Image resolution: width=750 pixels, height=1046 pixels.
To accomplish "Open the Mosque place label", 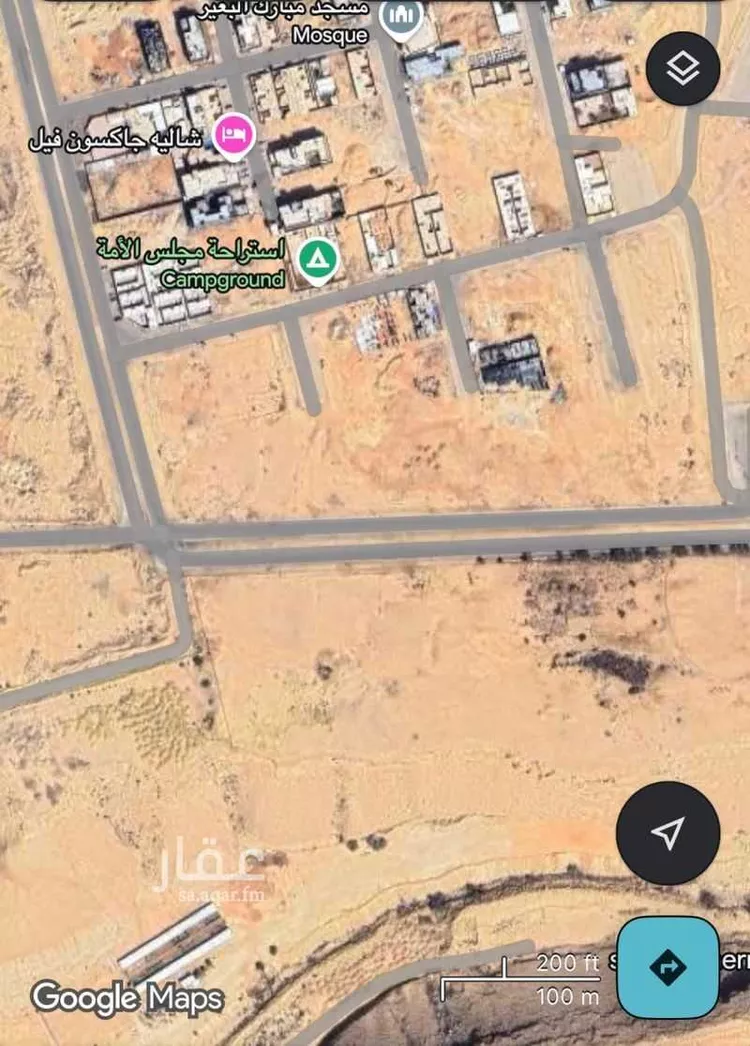I will tap(331, 35).
